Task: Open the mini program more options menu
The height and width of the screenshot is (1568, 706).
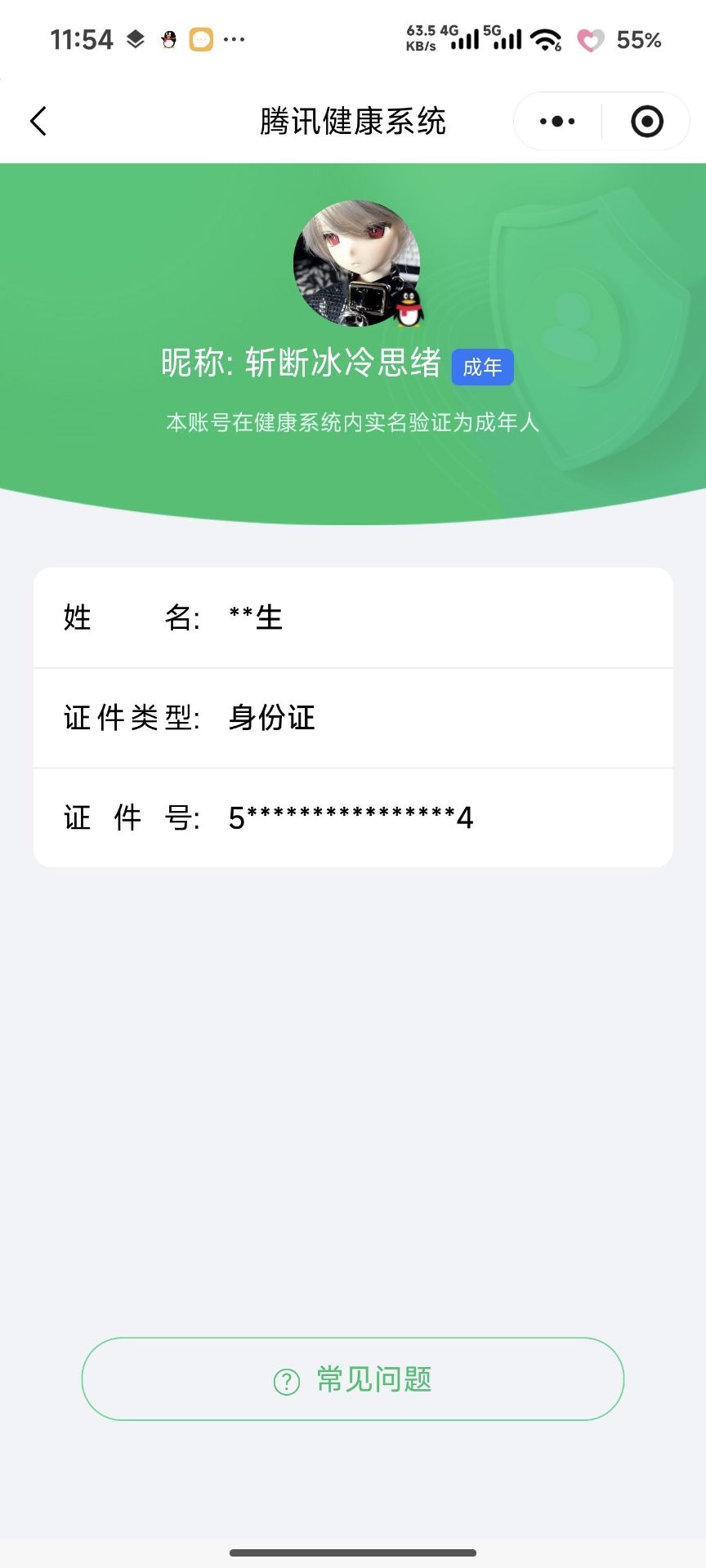Action: tap(557, 122)
